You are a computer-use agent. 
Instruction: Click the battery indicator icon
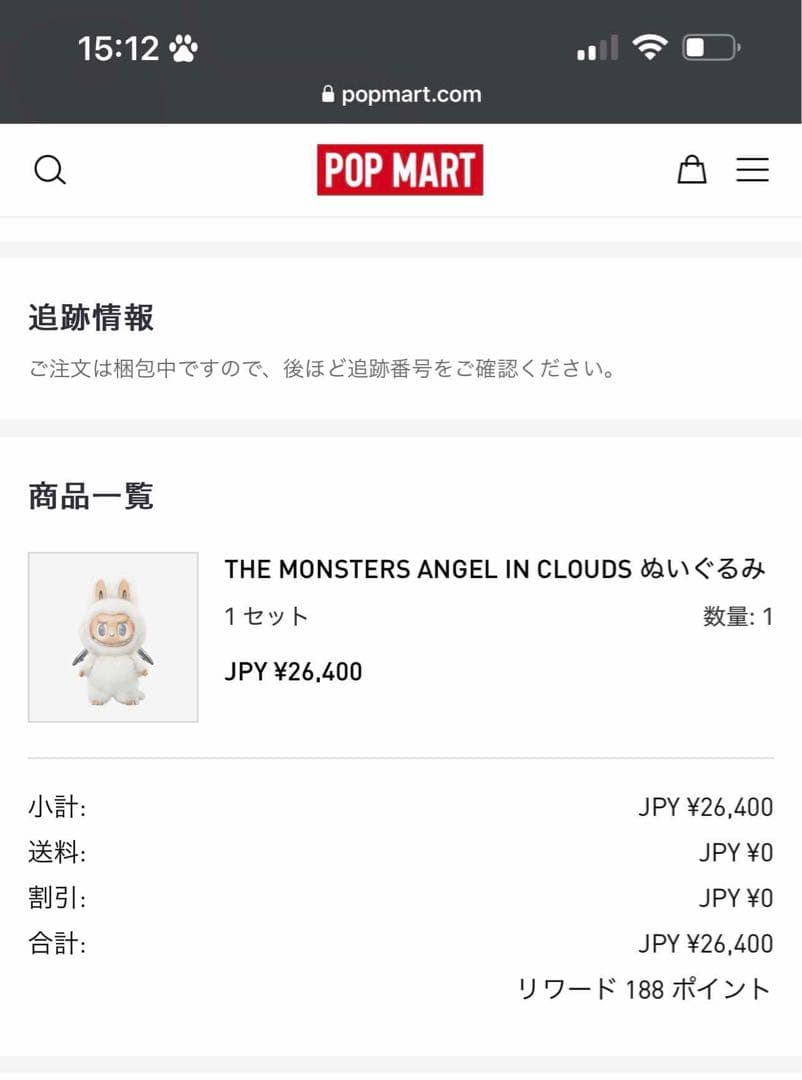(x=709, y=46)
